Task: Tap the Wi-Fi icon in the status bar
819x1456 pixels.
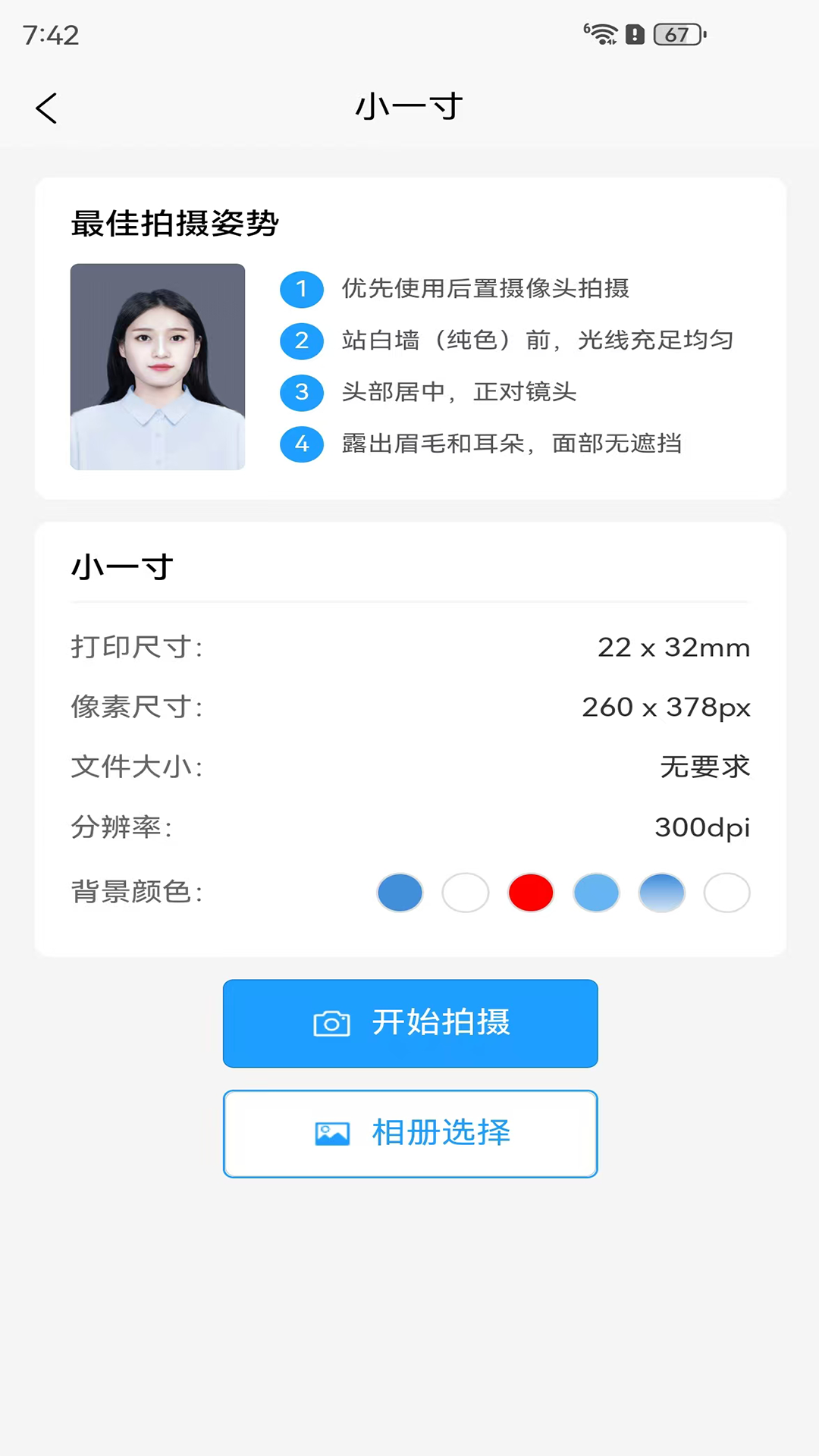Action: [x=603, y=34]
